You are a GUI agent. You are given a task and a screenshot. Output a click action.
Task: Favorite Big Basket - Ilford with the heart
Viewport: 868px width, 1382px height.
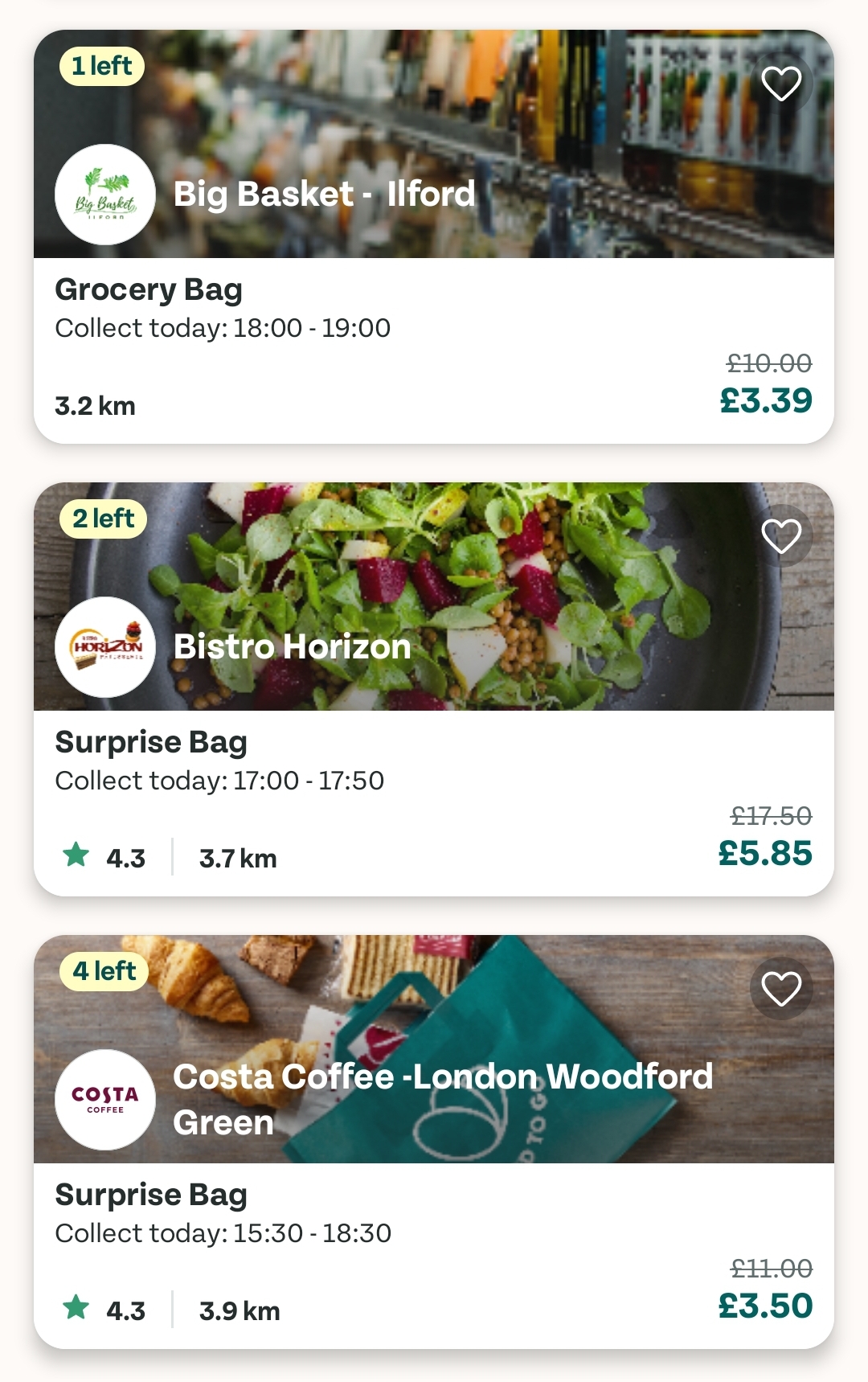(781, 84)
